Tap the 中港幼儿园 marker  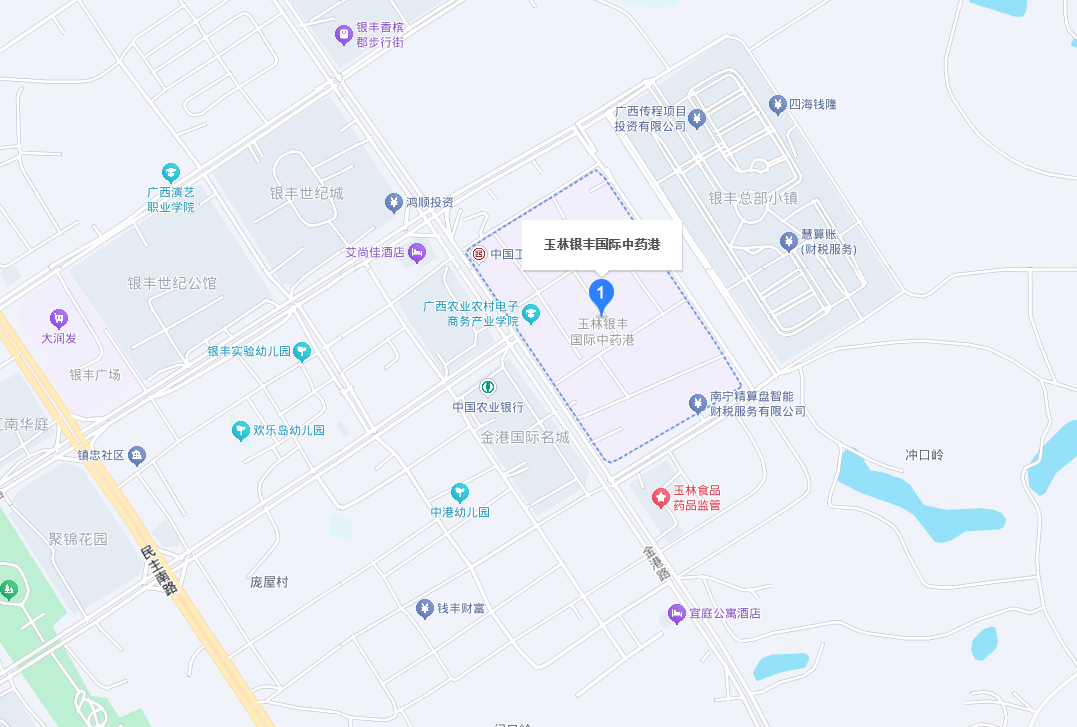tap(459, 492)
